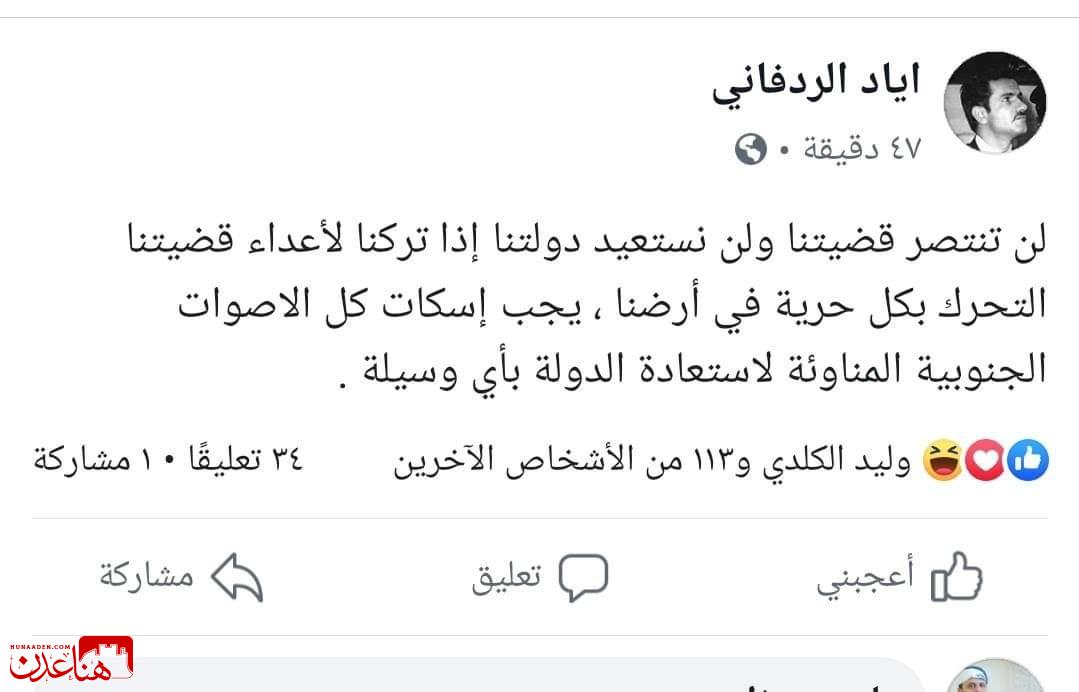View the list of people who reacted

[x=720, y=461]
